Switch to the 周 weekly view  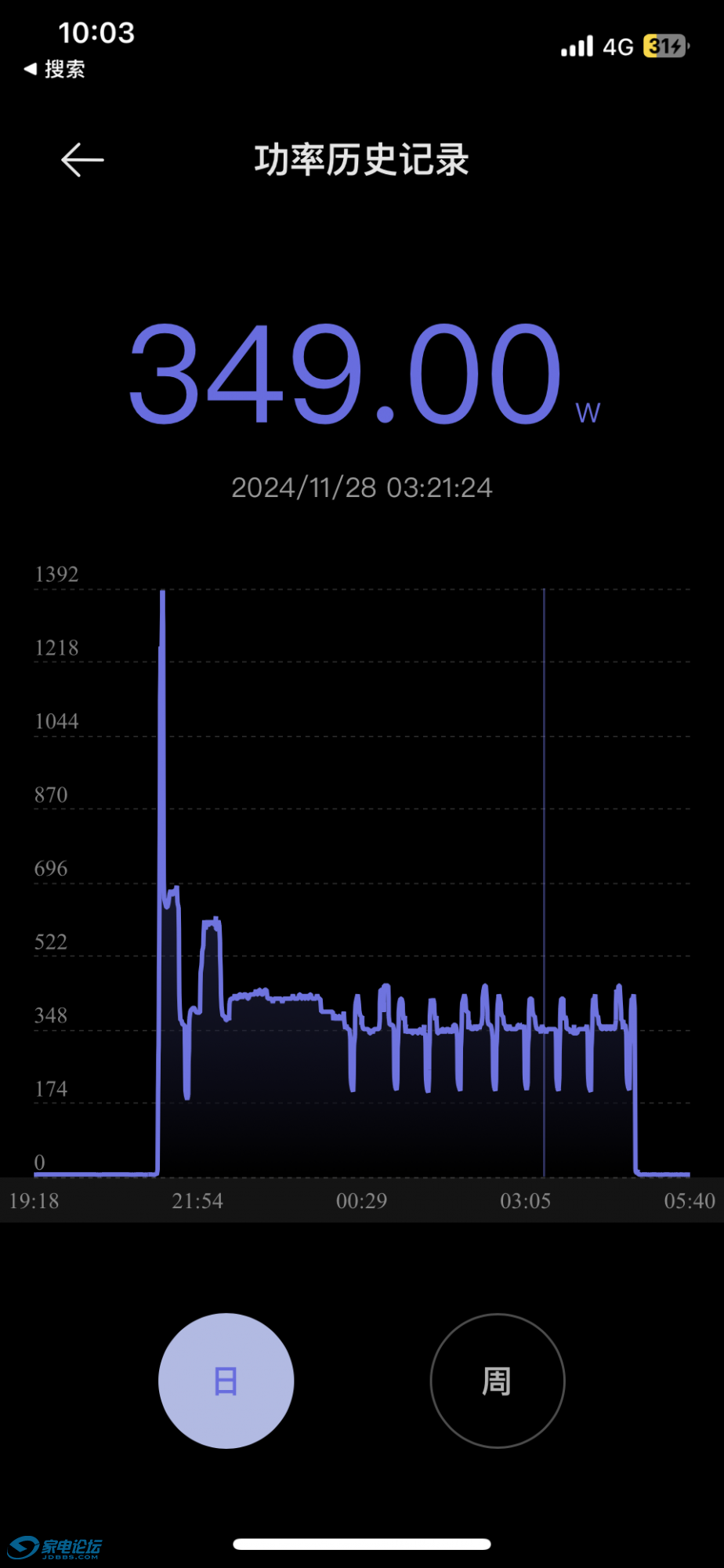498,1381
